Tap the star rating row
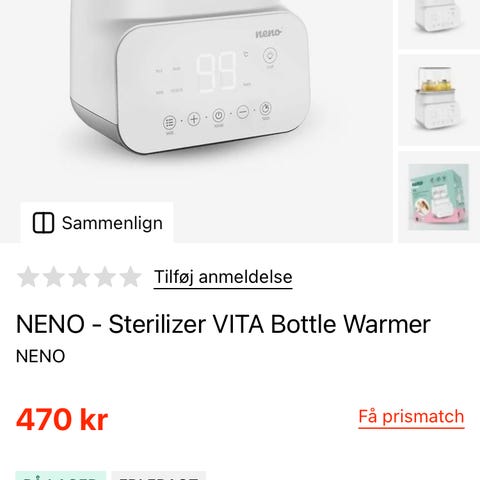This screenshot has width=480, height=480. (79, 277)
